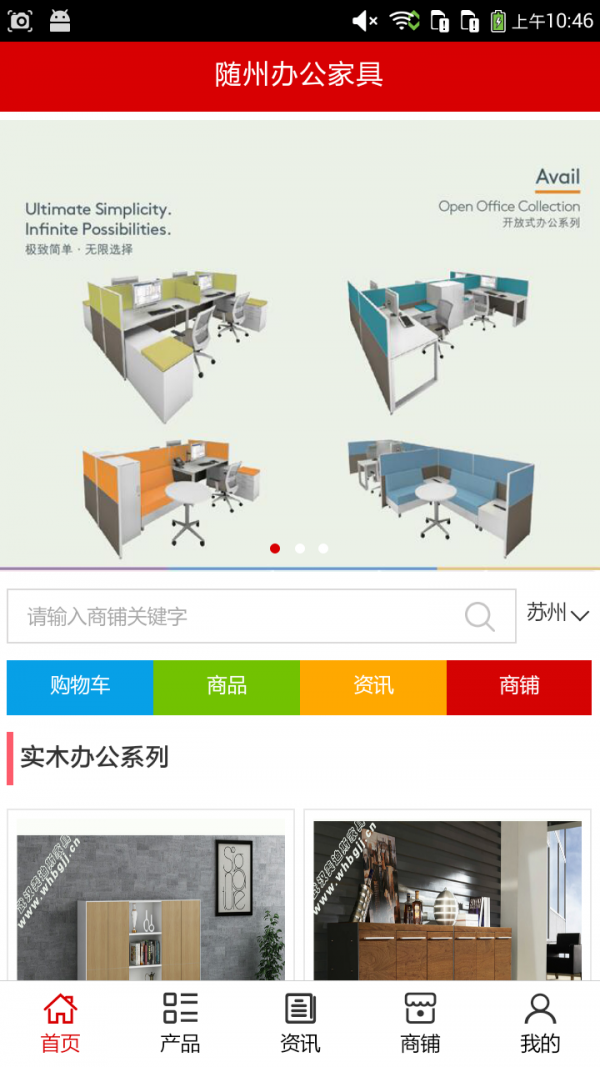Open the Avail open office banner

pos(300,340)
